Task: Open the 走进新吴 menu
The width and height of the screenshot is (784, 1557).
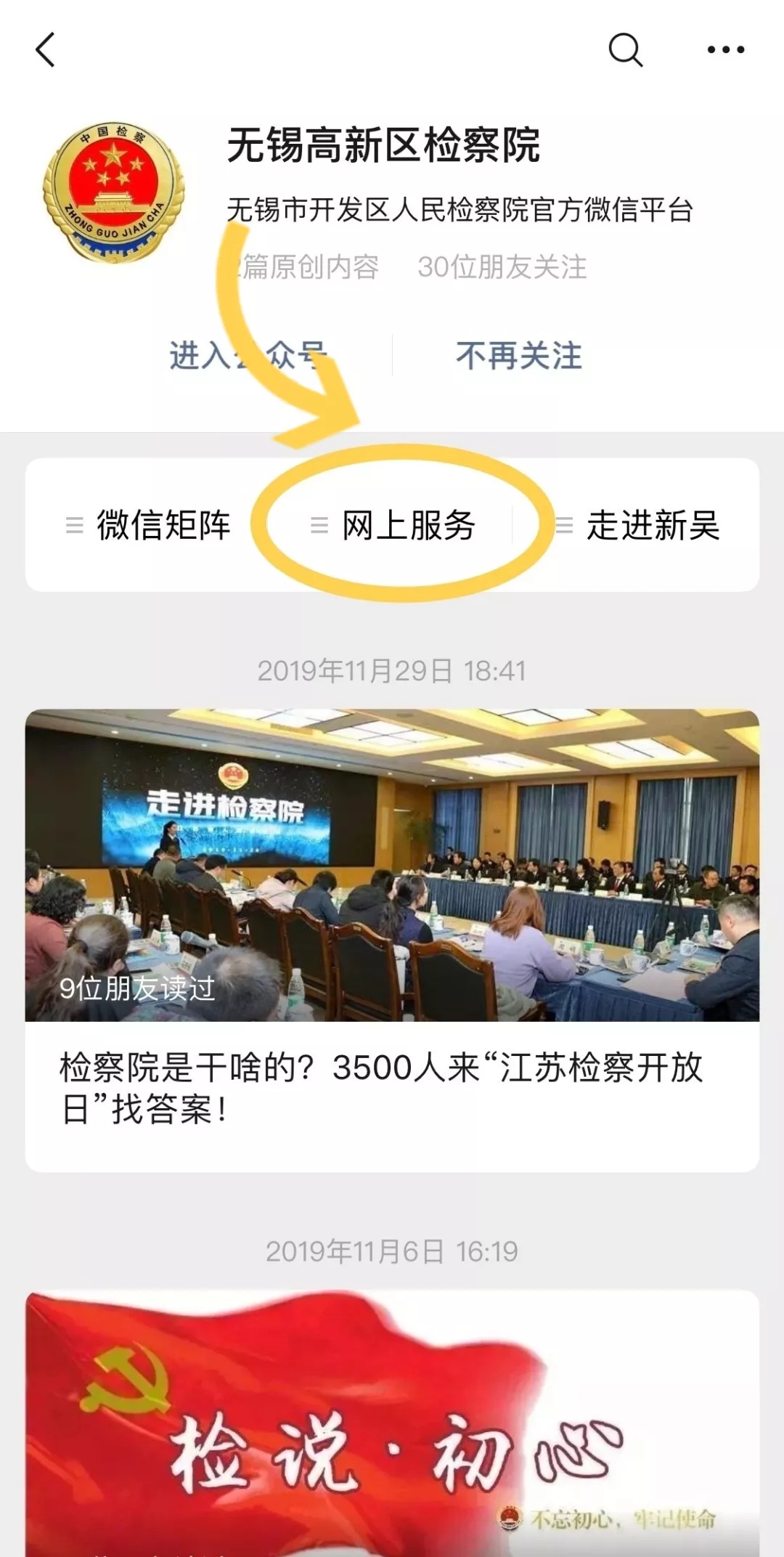Action: 637,525
